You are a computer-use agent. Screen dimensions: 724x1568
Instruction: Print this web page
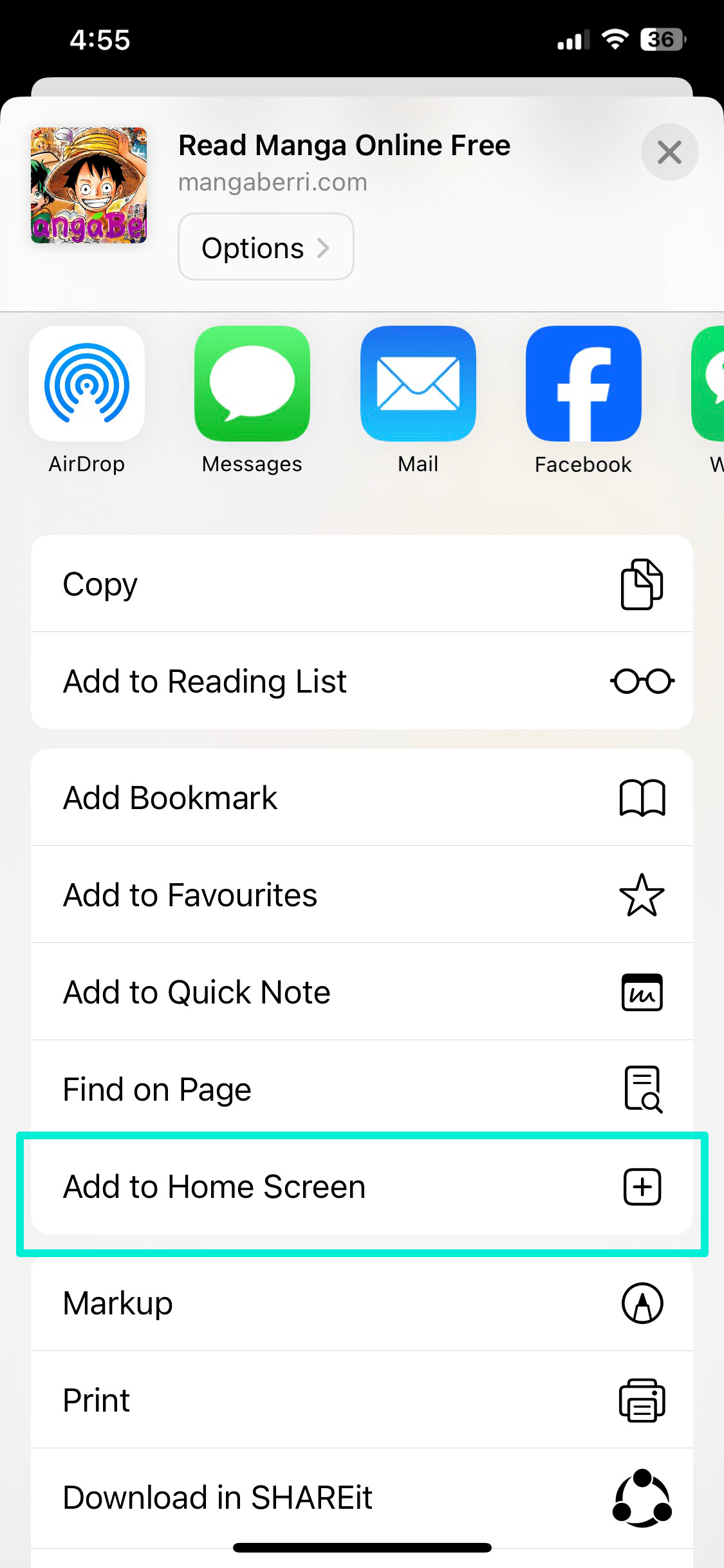pos(362,1400)
